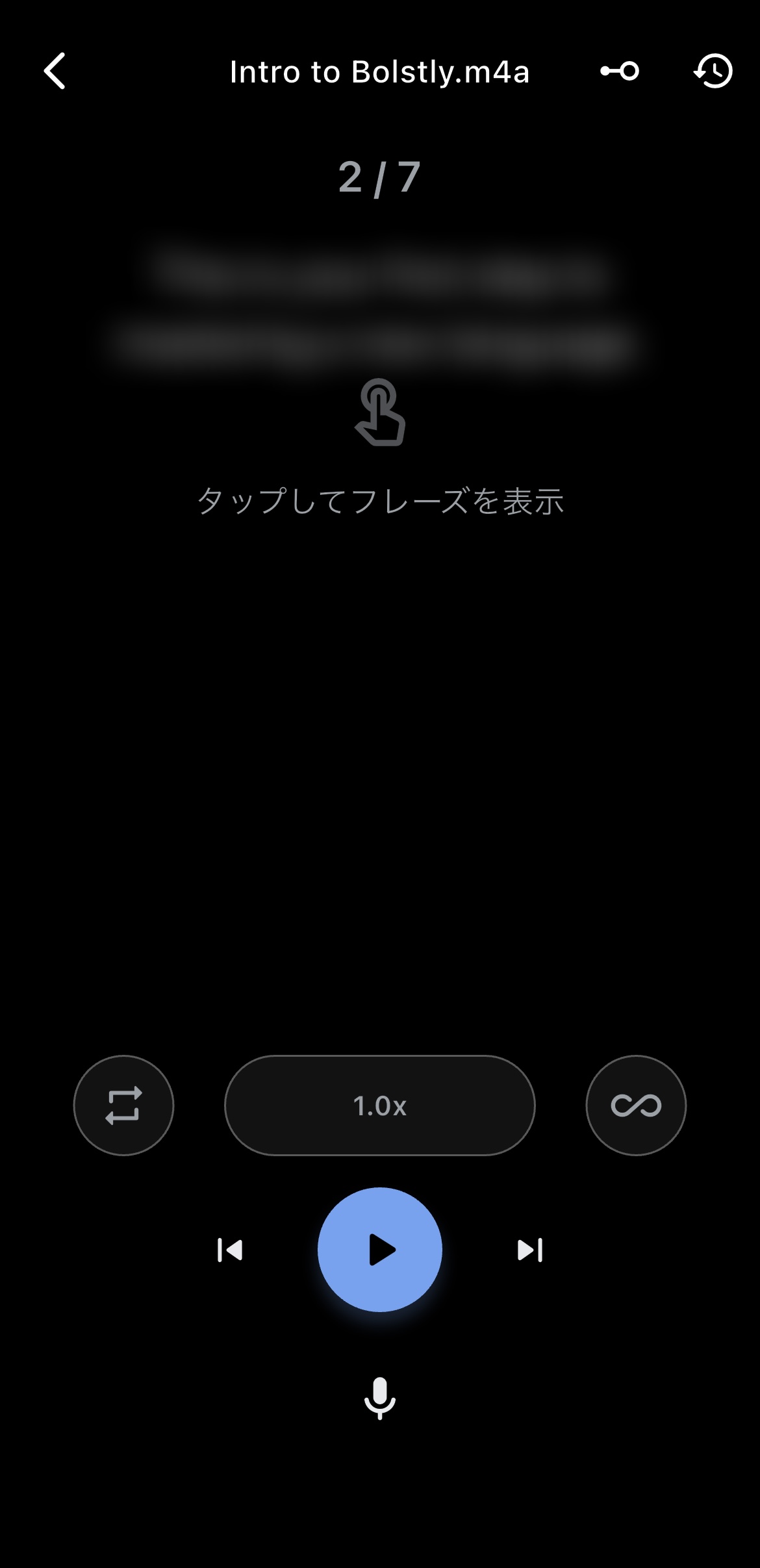Open the slider settings icon in header
Viewport: 760px width, 1568px height.
click(x=620, y=71)
